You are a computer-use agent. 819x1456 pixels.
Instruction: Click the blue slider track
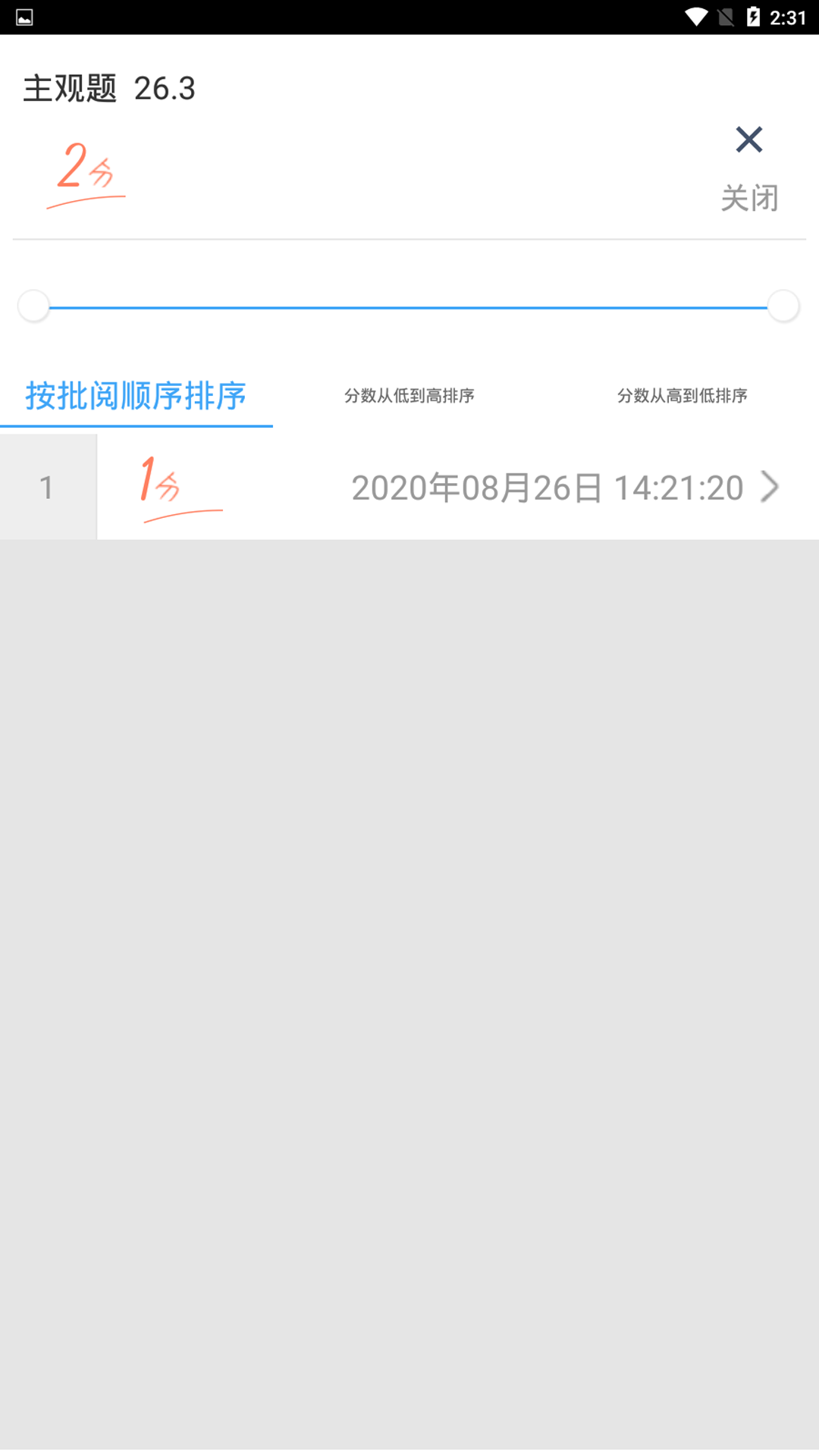[x=409, y=307]
